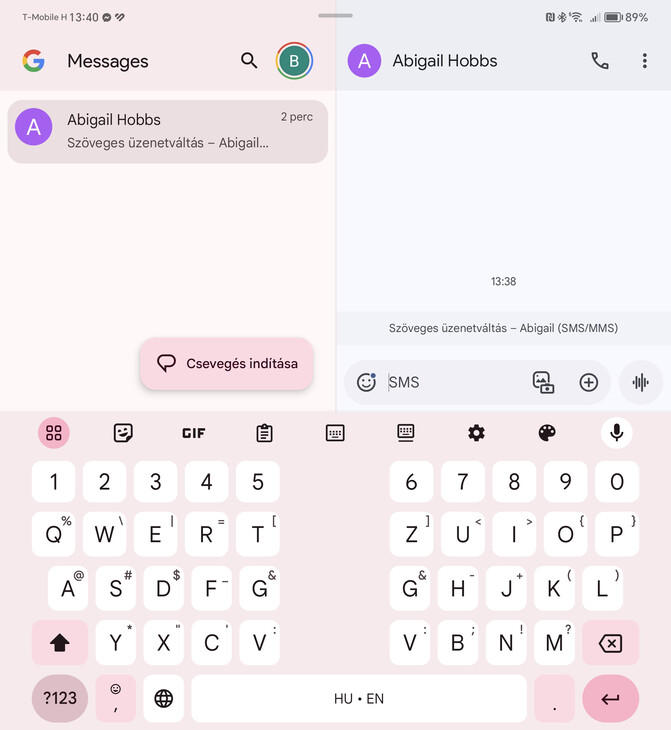The image size is (671, 730).
Task: Open the keyboard sticker picker
Action: click(123, 433)
